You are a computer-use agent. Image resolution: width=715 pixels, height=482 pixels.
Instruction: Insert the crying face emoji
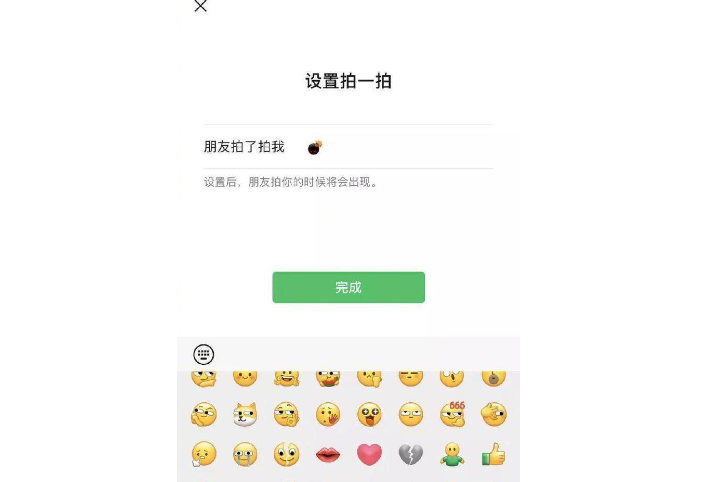point(245,455)
